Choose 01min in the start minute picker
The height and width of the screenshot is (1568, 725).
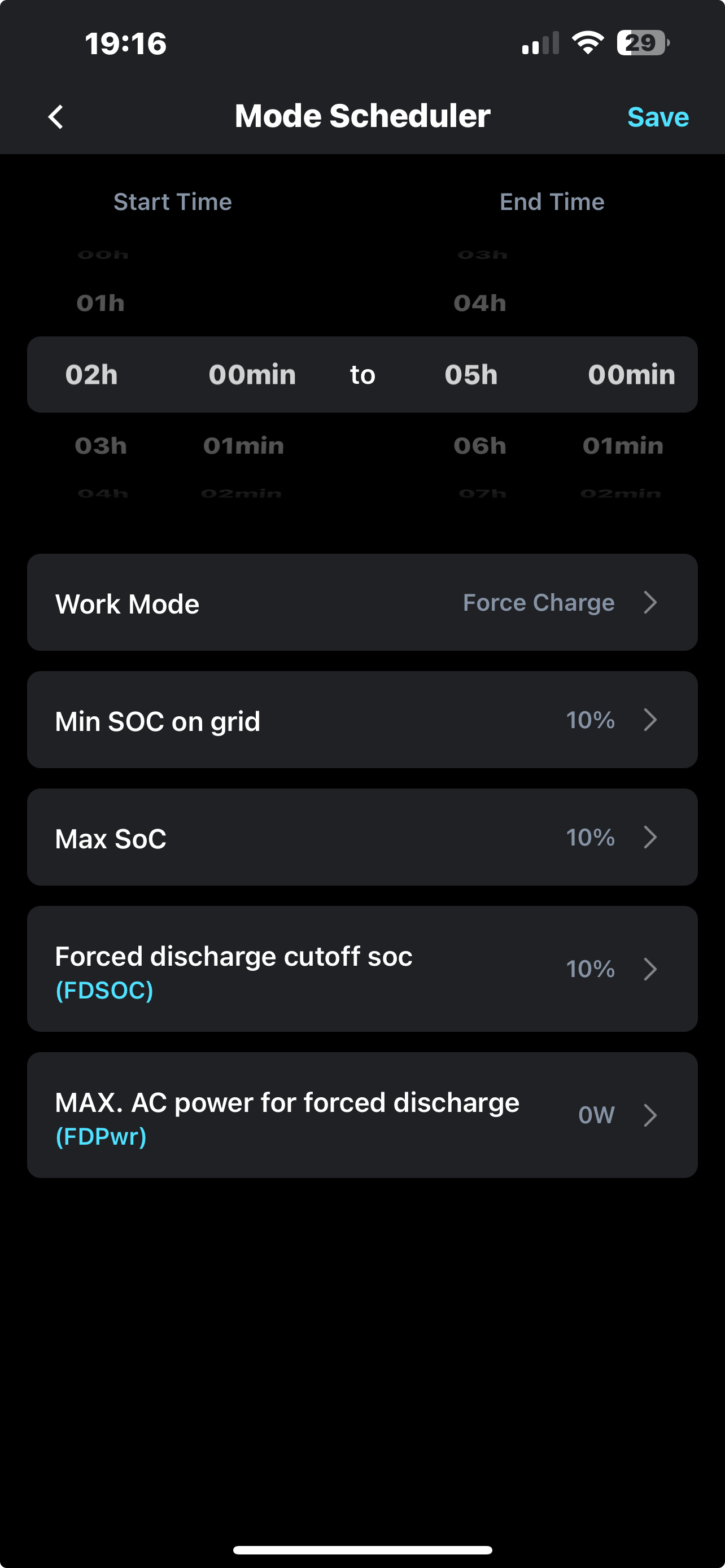243,446
